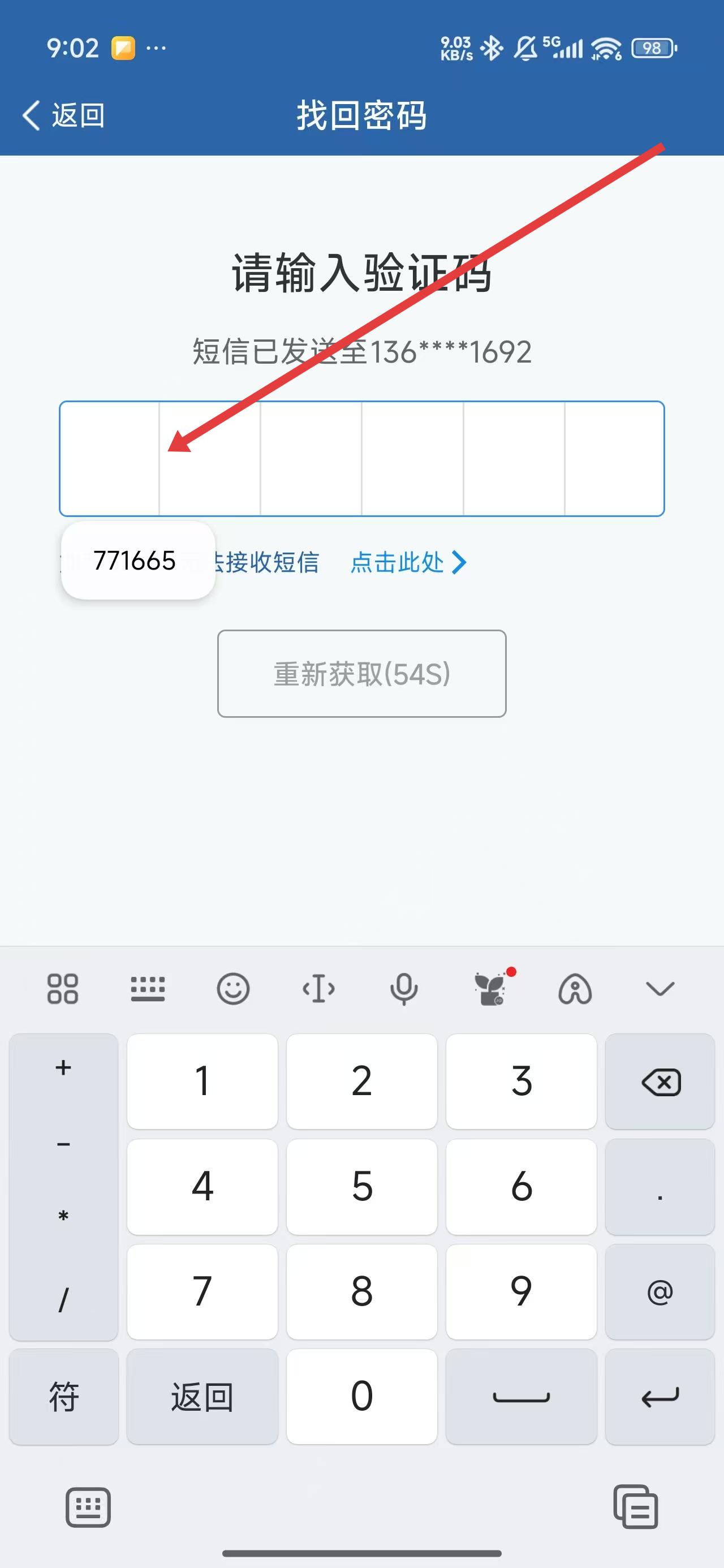Switch to the symbols keyboard via 符
This screenshot has height=1568, width=724.
coord(63,1395)
